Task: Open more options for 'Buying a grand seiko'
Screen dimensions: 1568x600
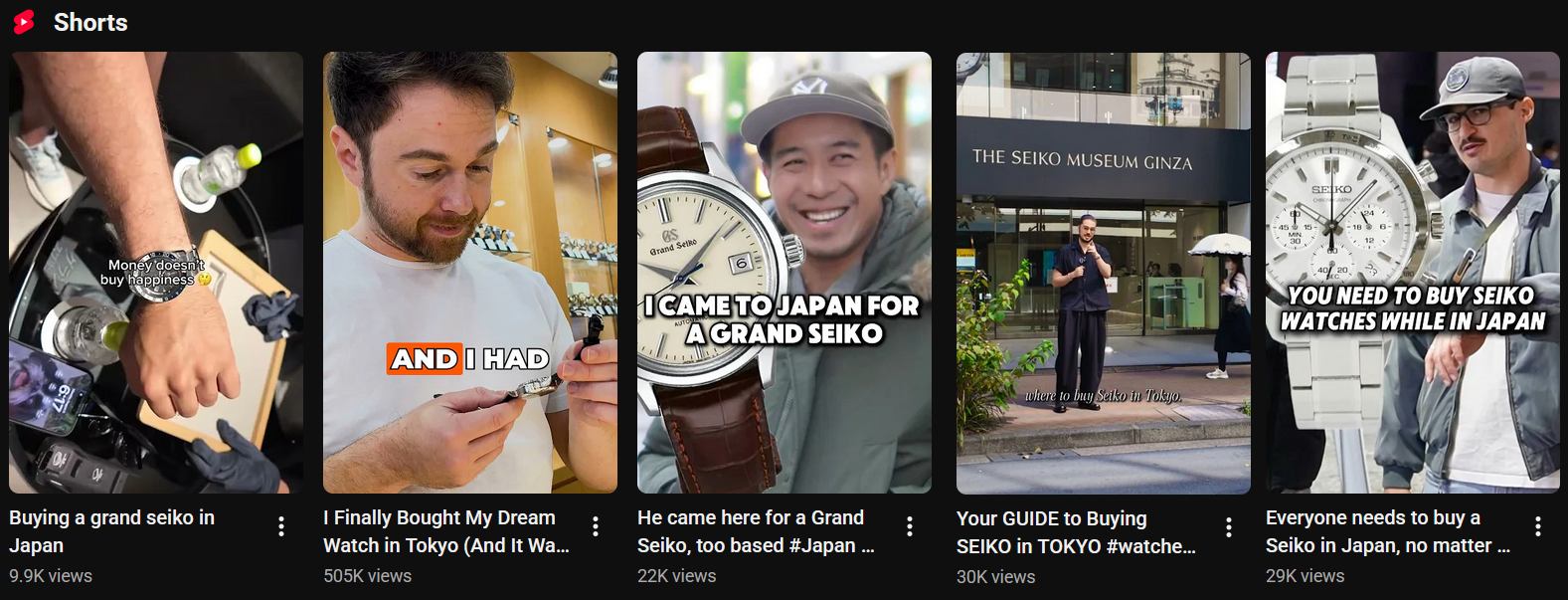Action: click(281, 526)
